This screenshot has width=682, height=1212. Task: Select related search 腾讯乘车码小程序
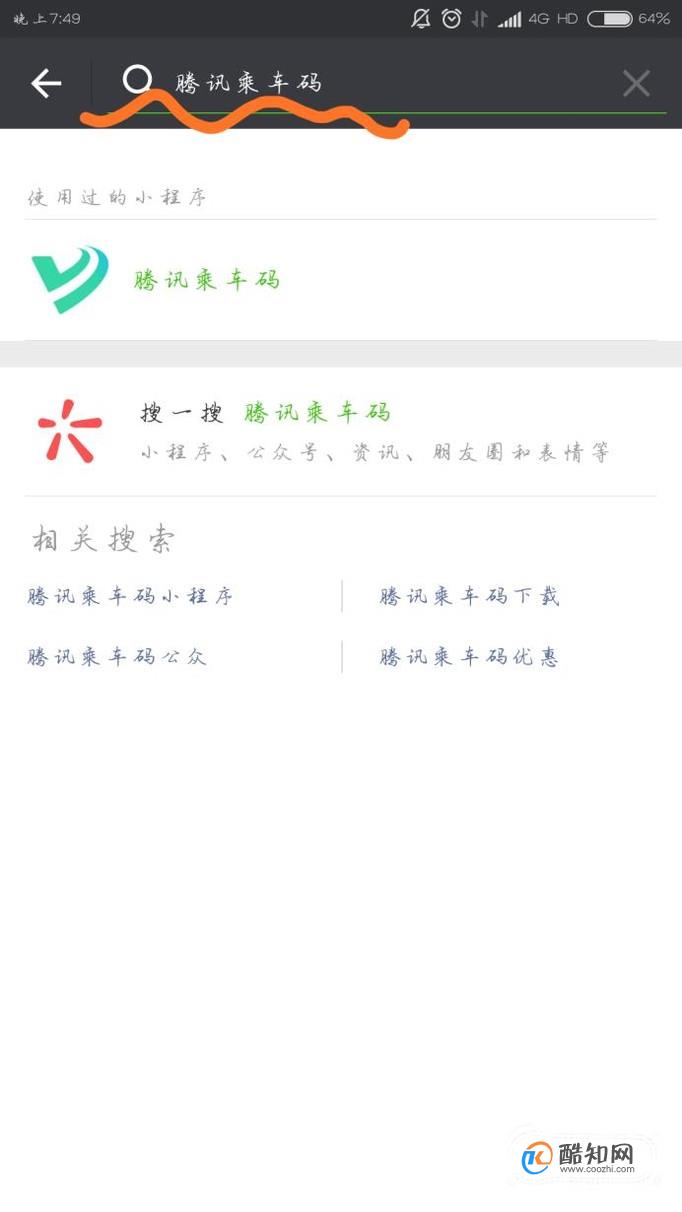[x=131, y=597]
